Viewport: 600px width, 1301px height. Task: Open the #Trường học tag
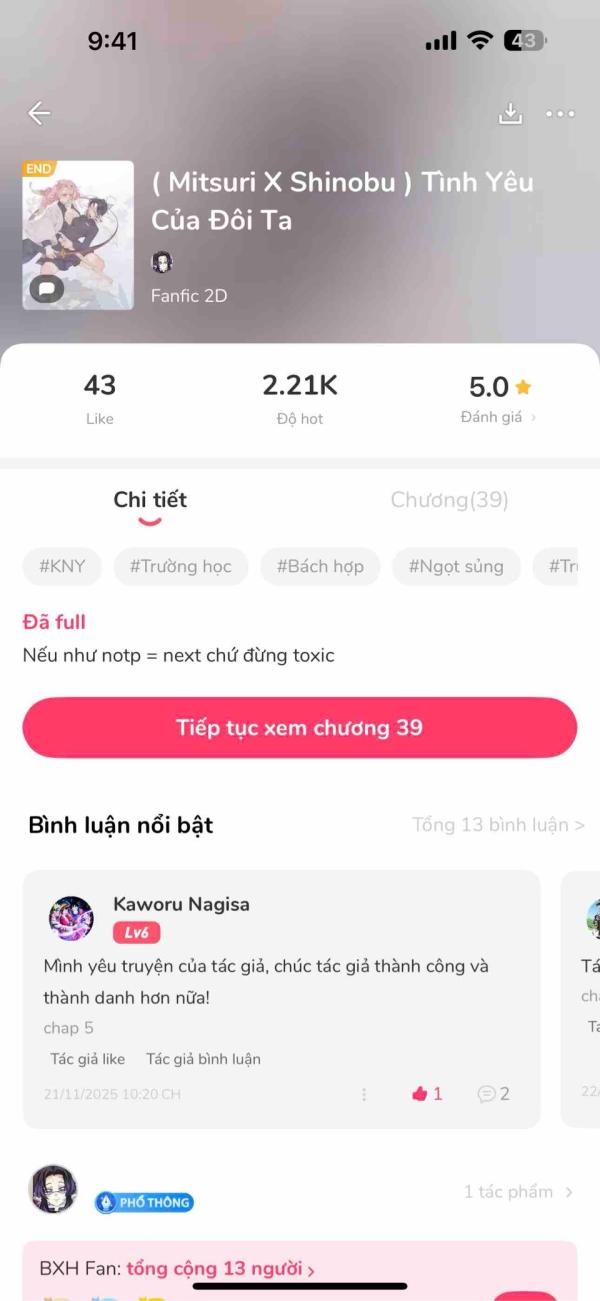point(180,566)
